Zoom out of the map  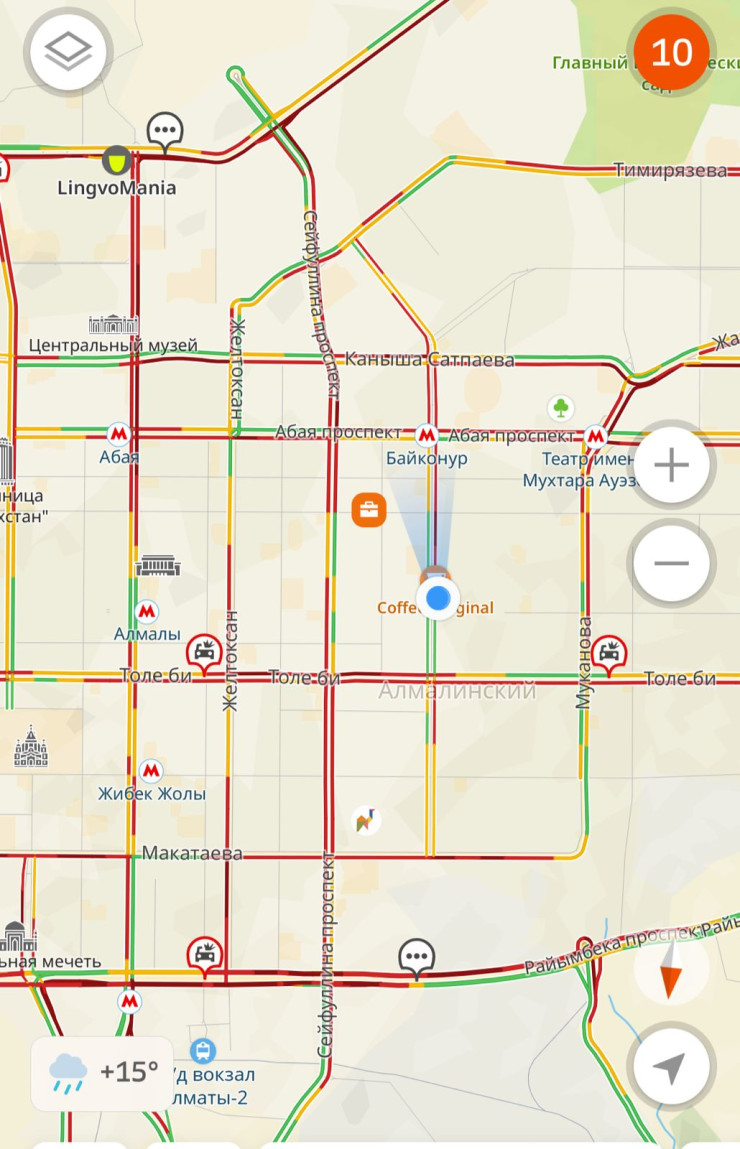[671, 563]
